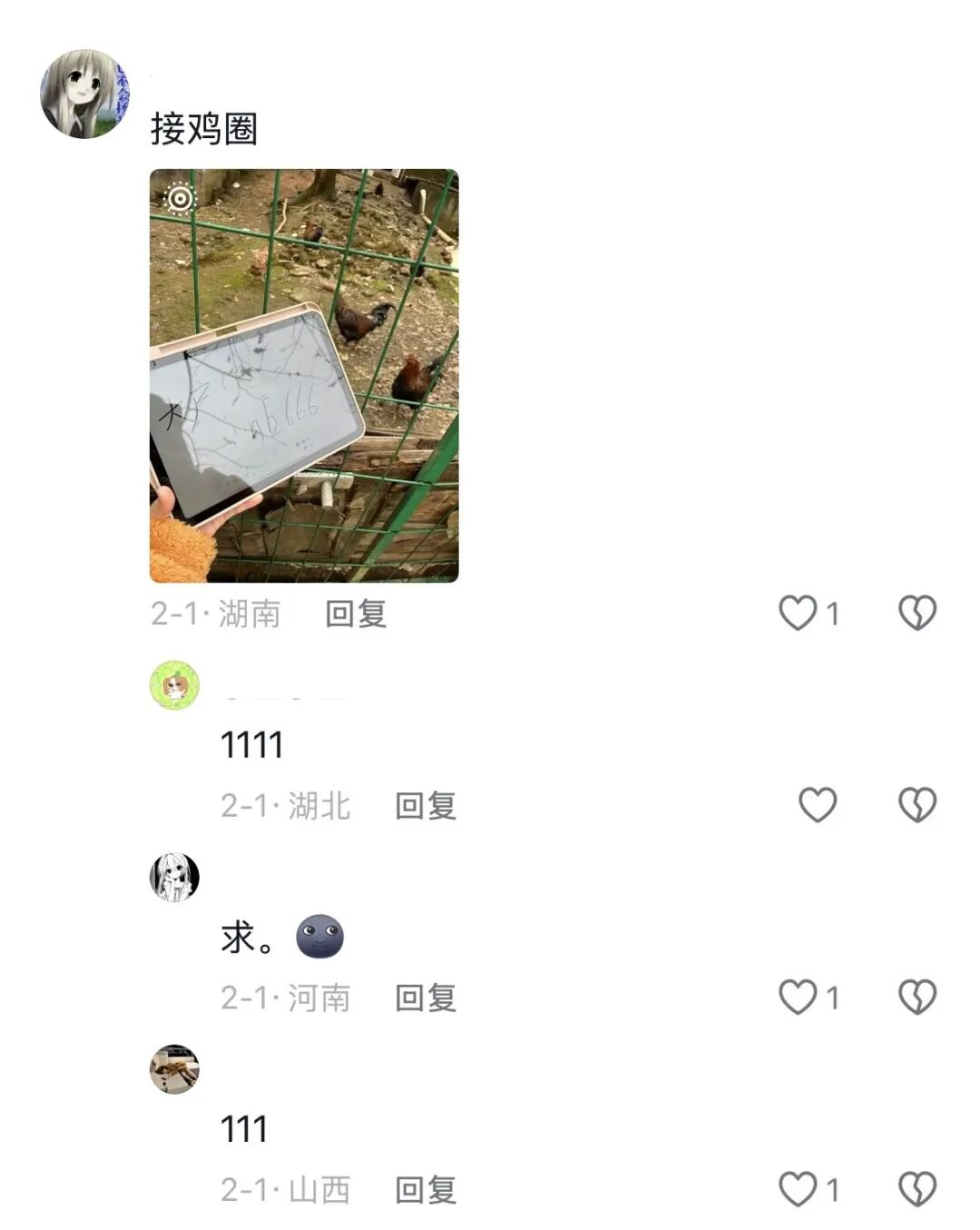Reply to the 求。 comment from 河南
The width and height of the screenshot is (980, 1230).
coord(426,999)
